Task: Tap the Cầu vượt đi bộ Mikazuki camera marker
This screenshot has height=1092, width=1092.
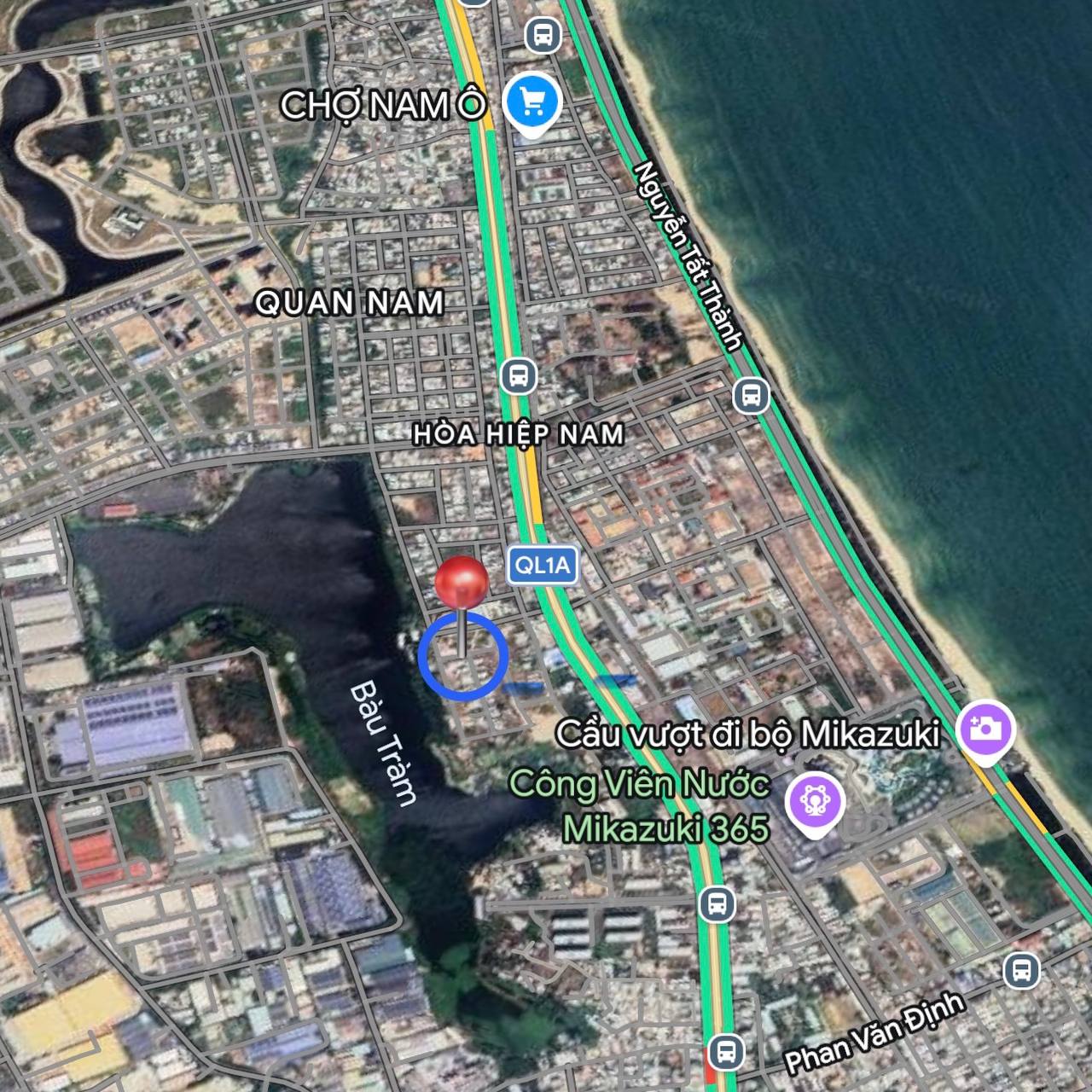Action: pyautogui.click(x=985, y=729)
